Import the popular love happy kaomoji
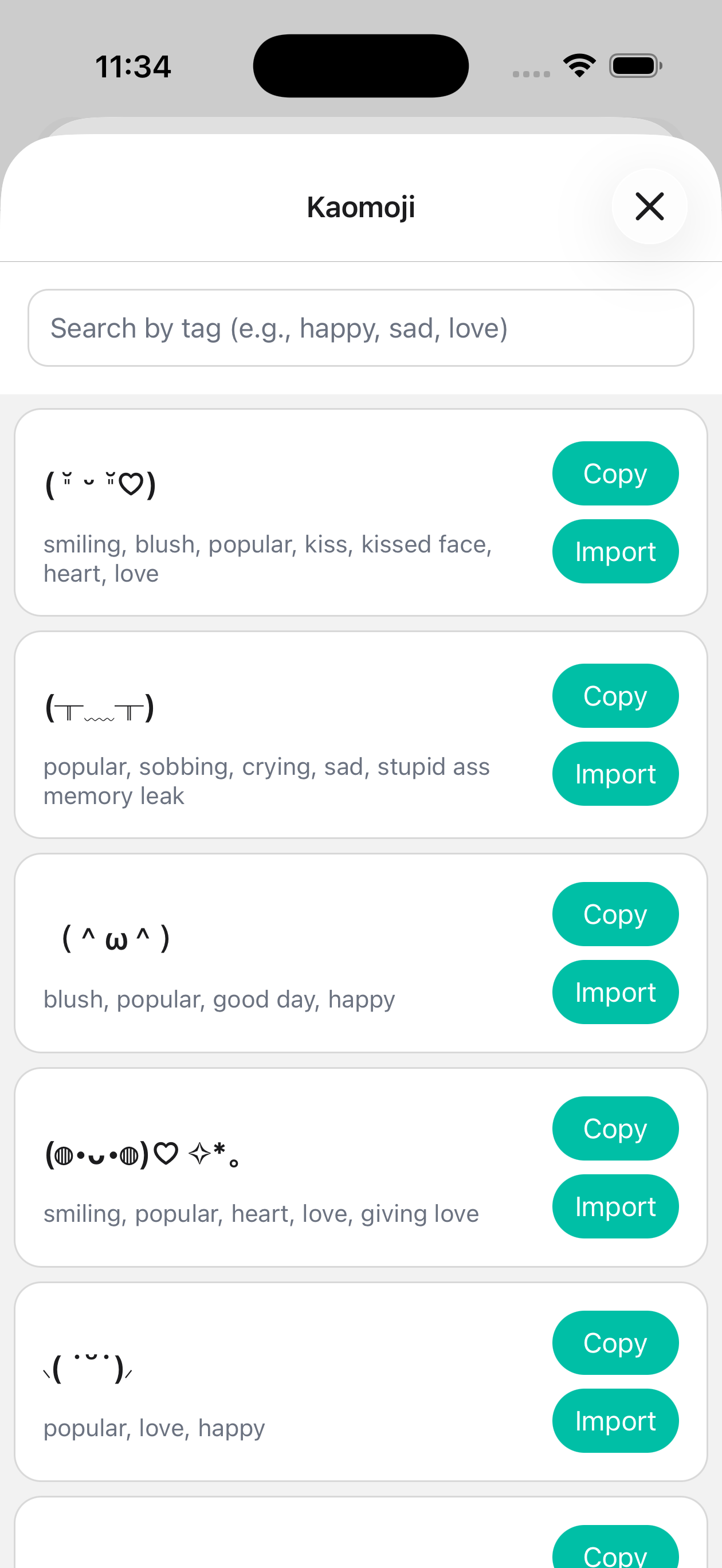Viewport: 722px width, 1568px height. (x=615, y=1420)
